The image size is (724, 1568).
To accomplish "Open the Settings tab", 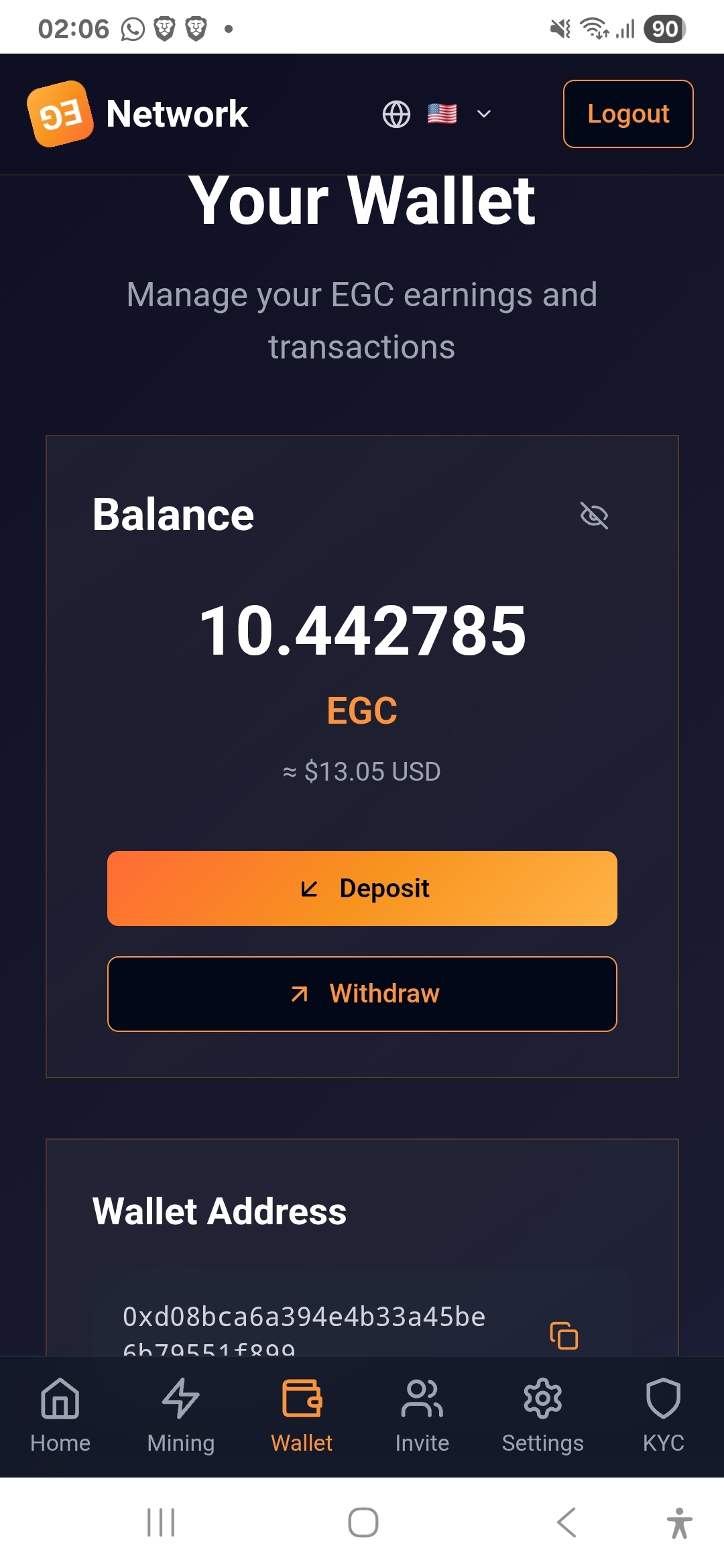I will click(x=543, y=1414).
